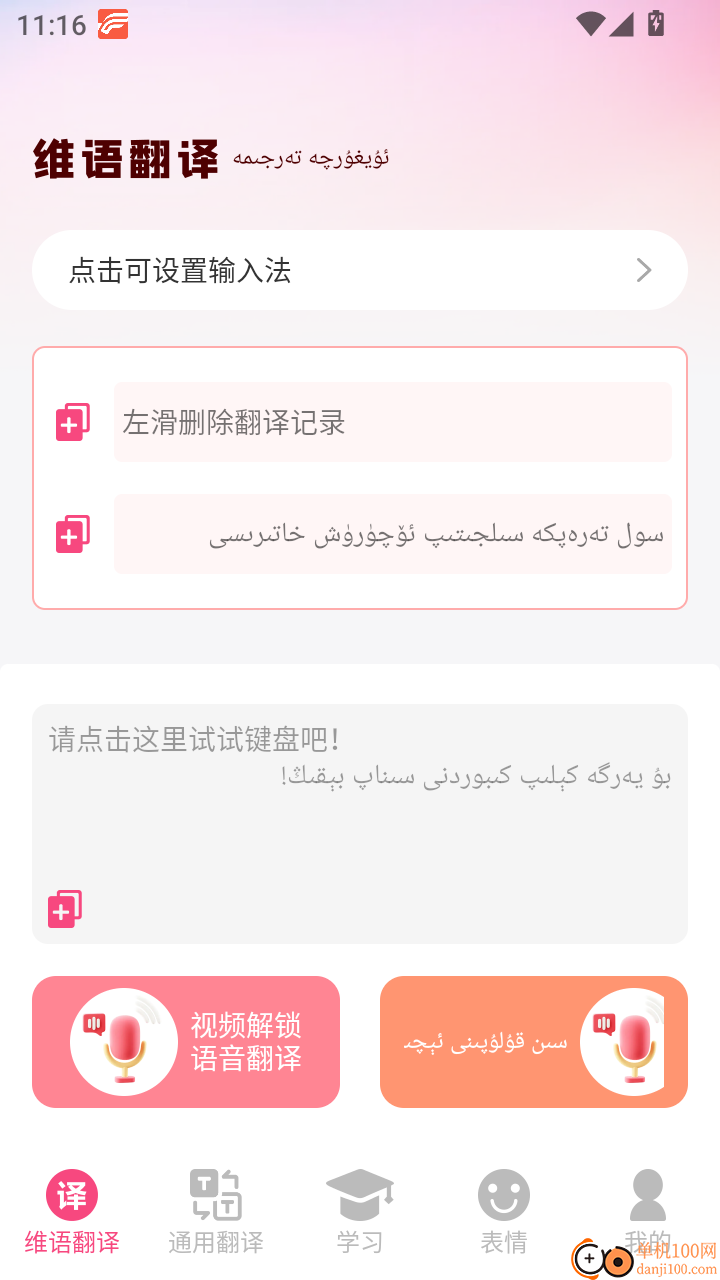Select the 左滑删除翻译记录 history entry

(392, 421)
